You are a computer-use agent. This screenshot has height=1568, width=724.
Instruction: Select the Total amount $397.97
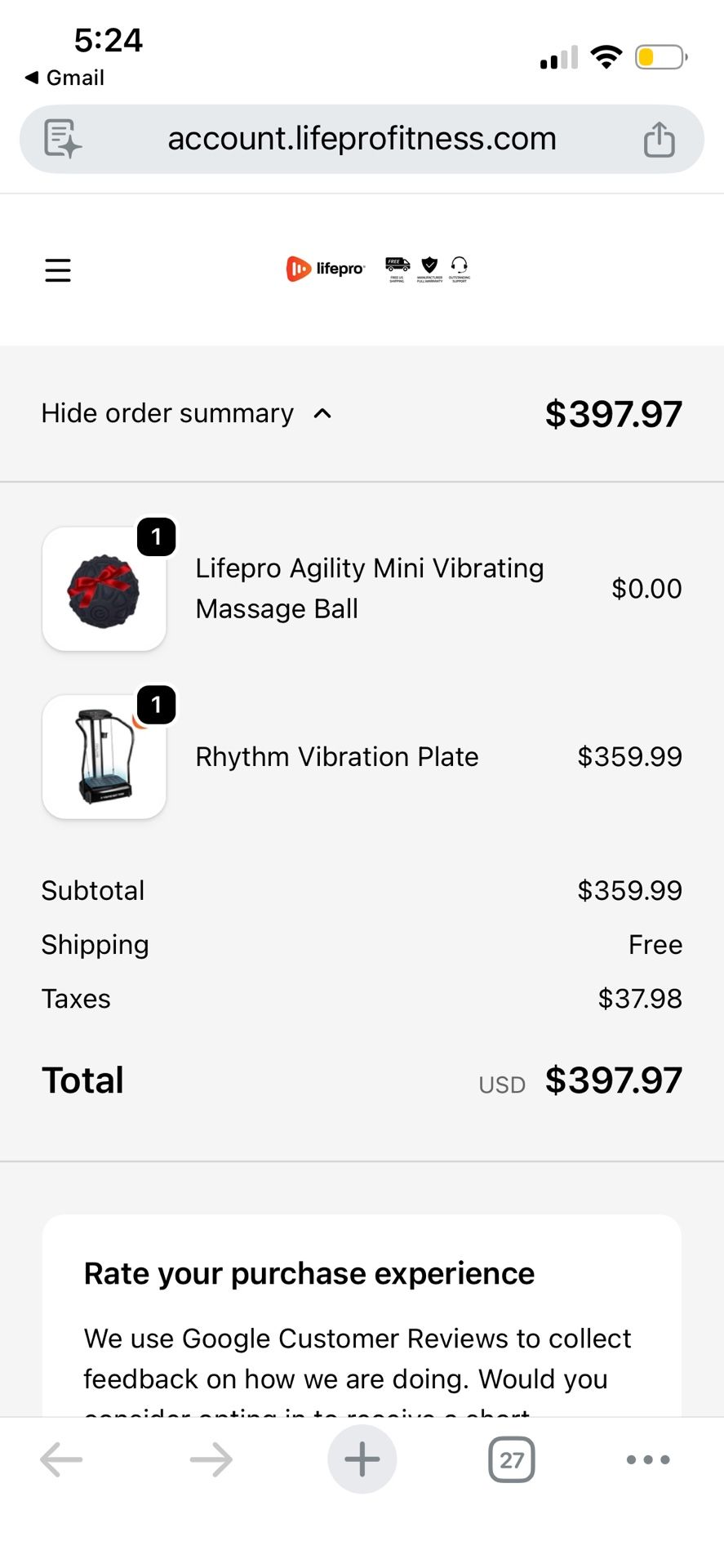coord(613,1079)
